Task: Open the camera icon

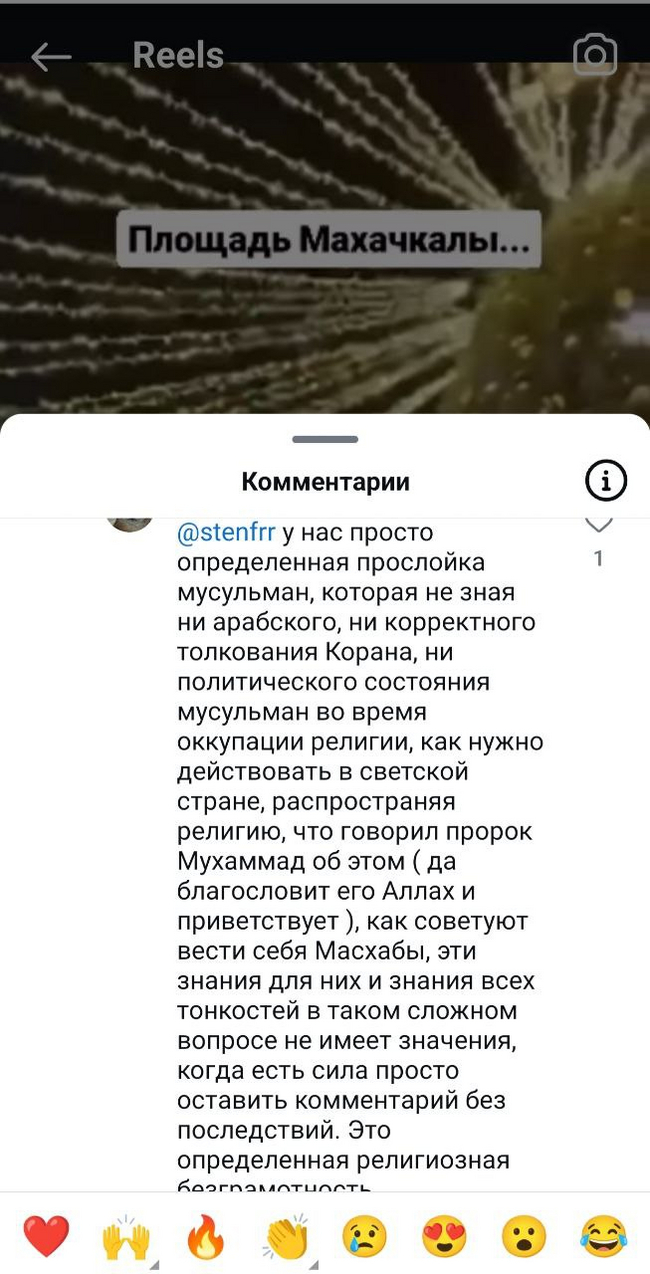Action: [x=595, y=56]
